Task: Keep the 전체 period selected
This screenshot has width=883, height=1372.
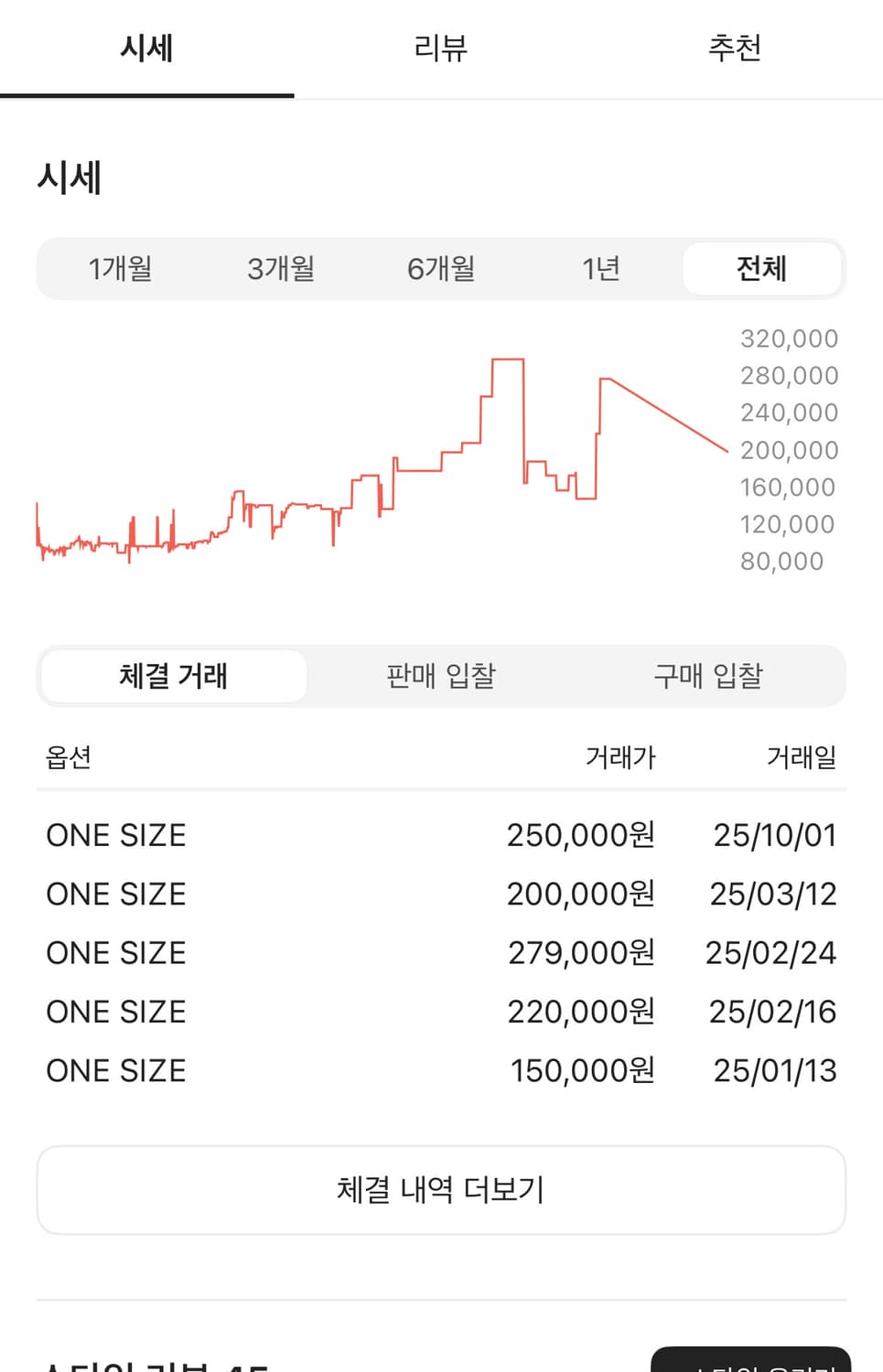Action: coord(762,268)
